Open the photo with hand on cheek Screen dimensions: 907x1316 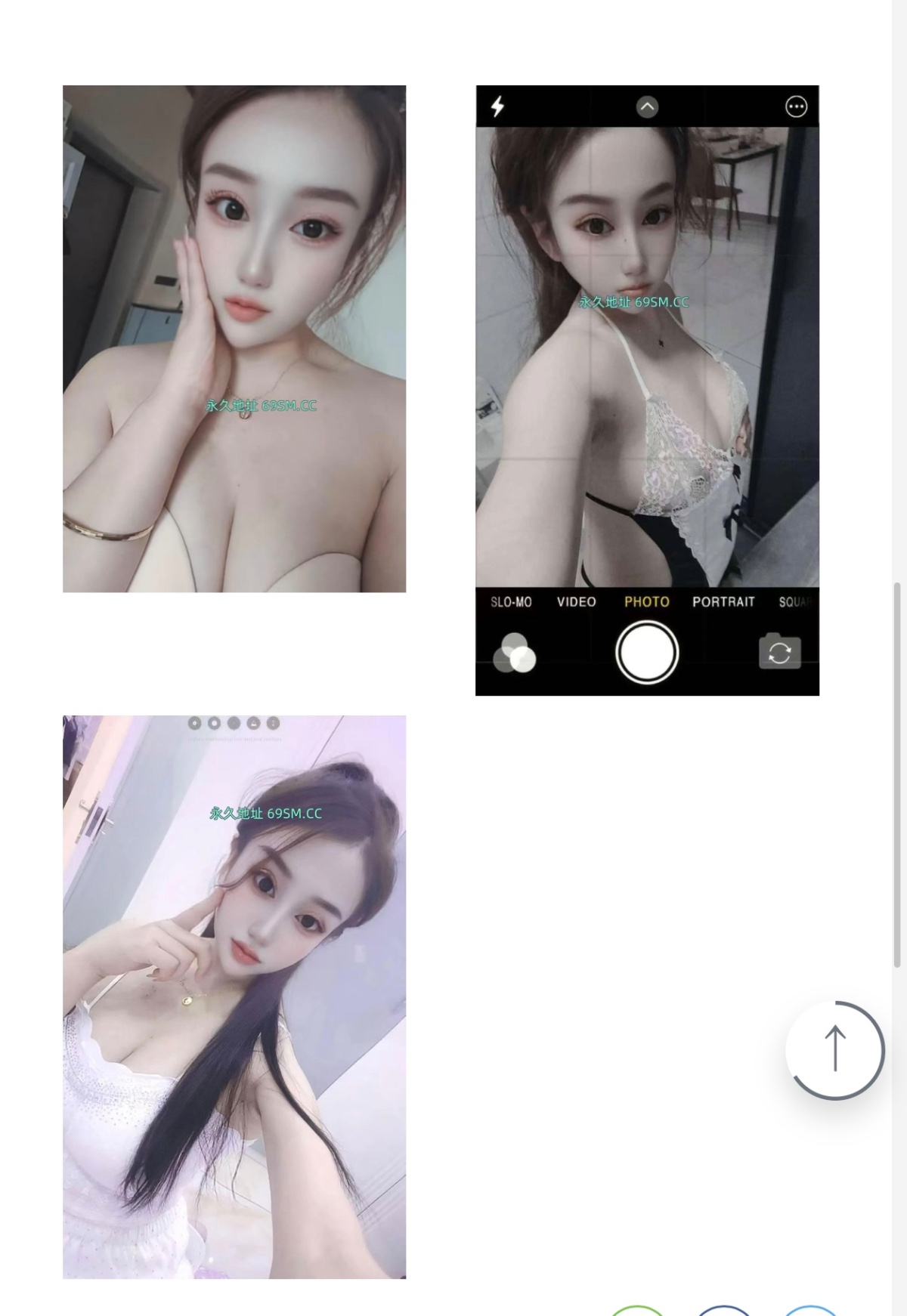[234, 338]
